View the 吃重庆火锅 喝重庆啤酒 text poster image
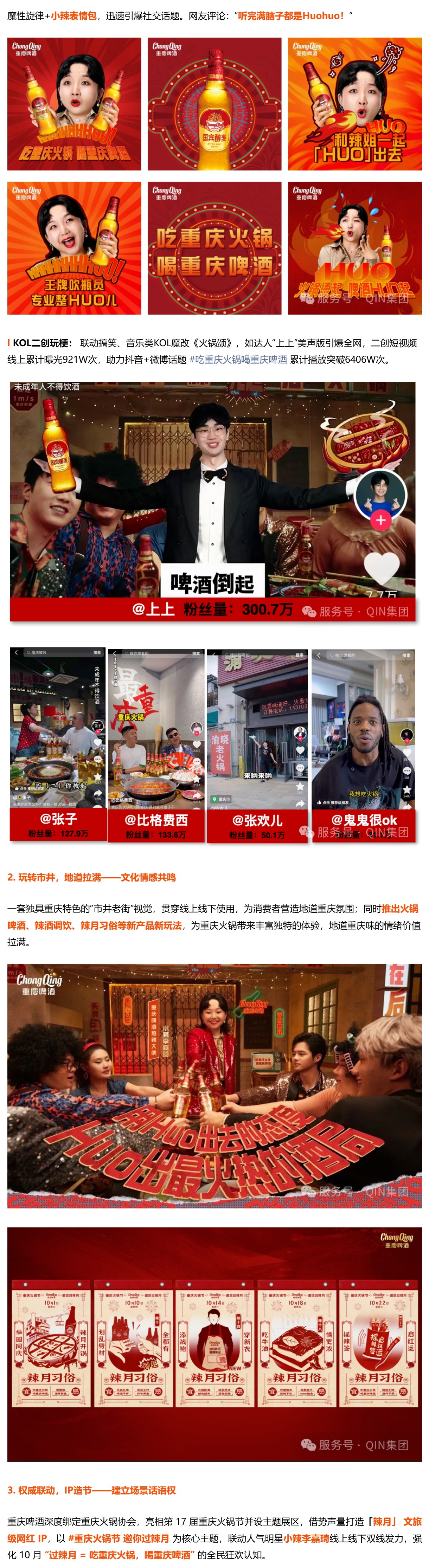The height and width of the screenshot is (1568, 429). [214, 249]
